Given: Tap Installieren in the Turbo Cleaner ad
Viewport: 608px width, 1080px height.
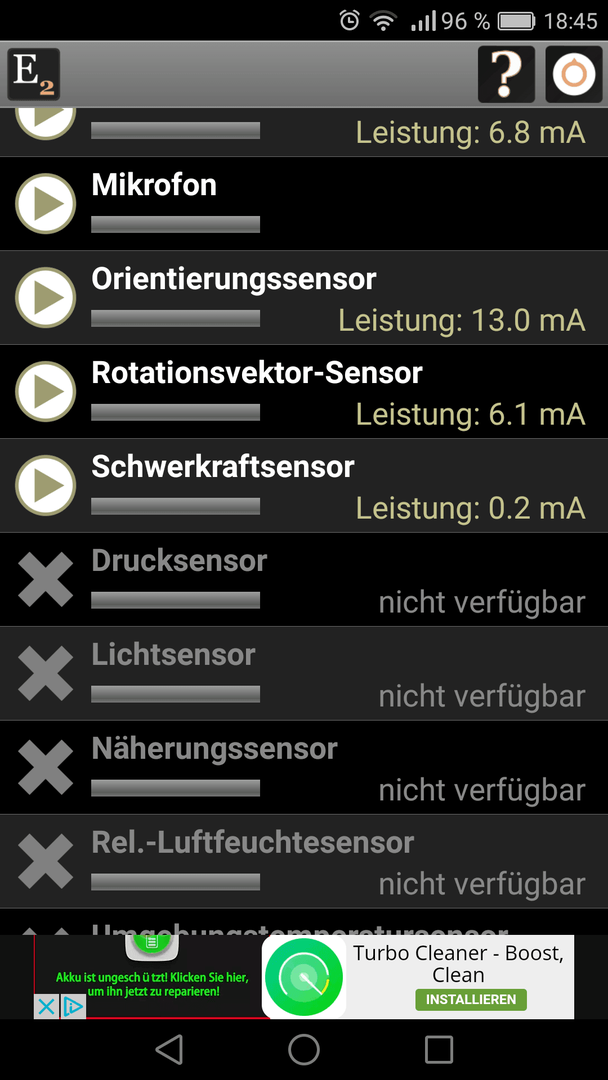Looking at the screenshot, I should click(470, 999).
